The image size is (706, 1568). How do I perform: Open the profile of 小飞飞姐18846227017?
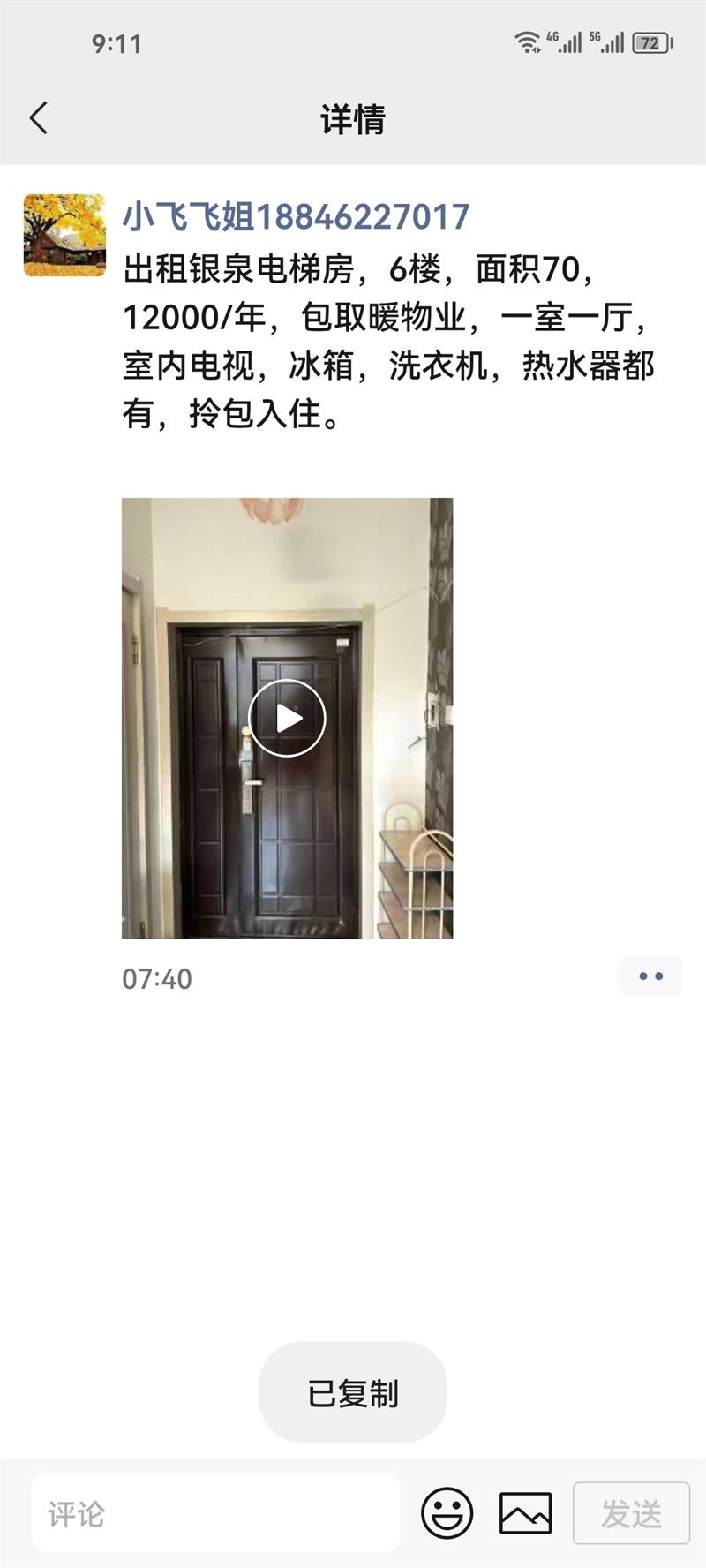(x=296, y=216)
